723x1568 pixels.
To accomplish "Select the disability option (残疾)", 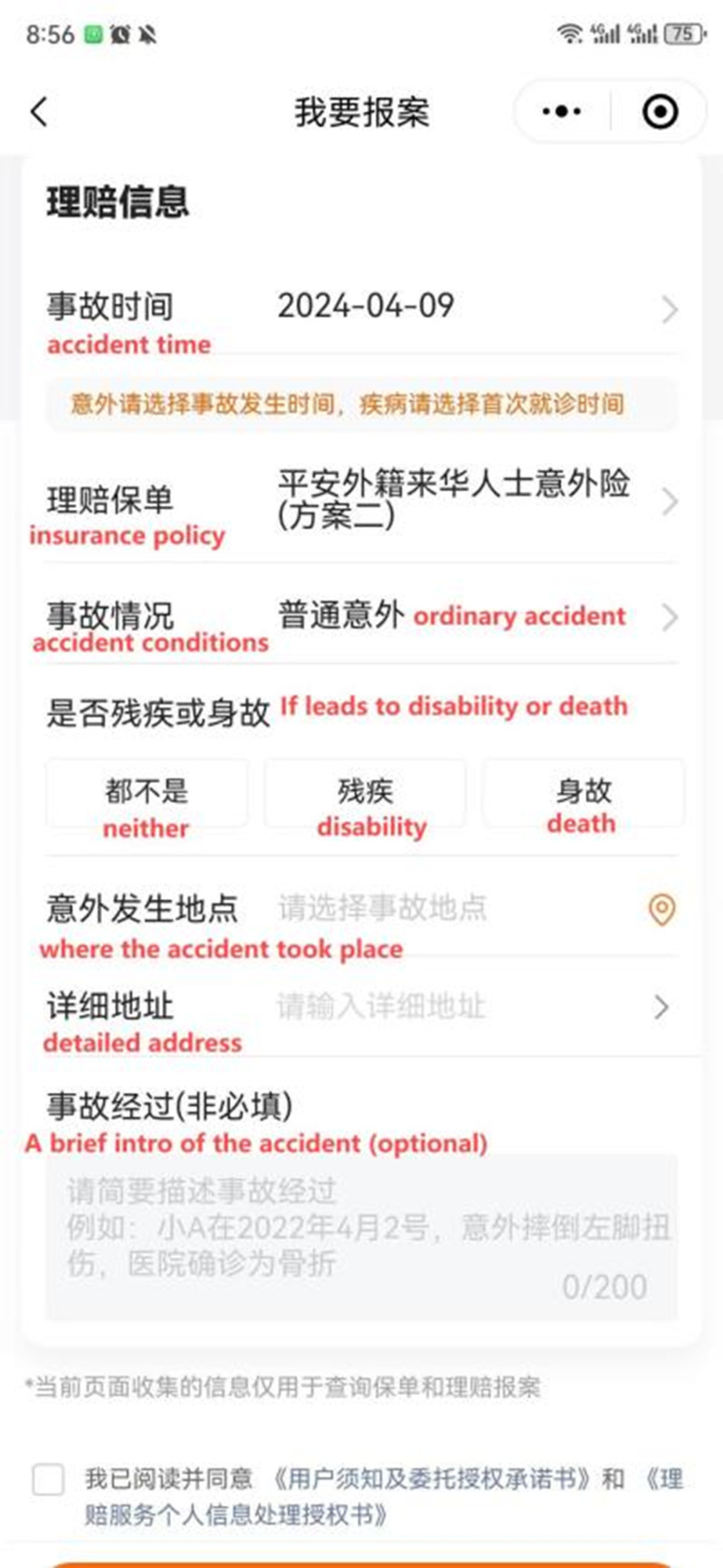I will (366, 793).
